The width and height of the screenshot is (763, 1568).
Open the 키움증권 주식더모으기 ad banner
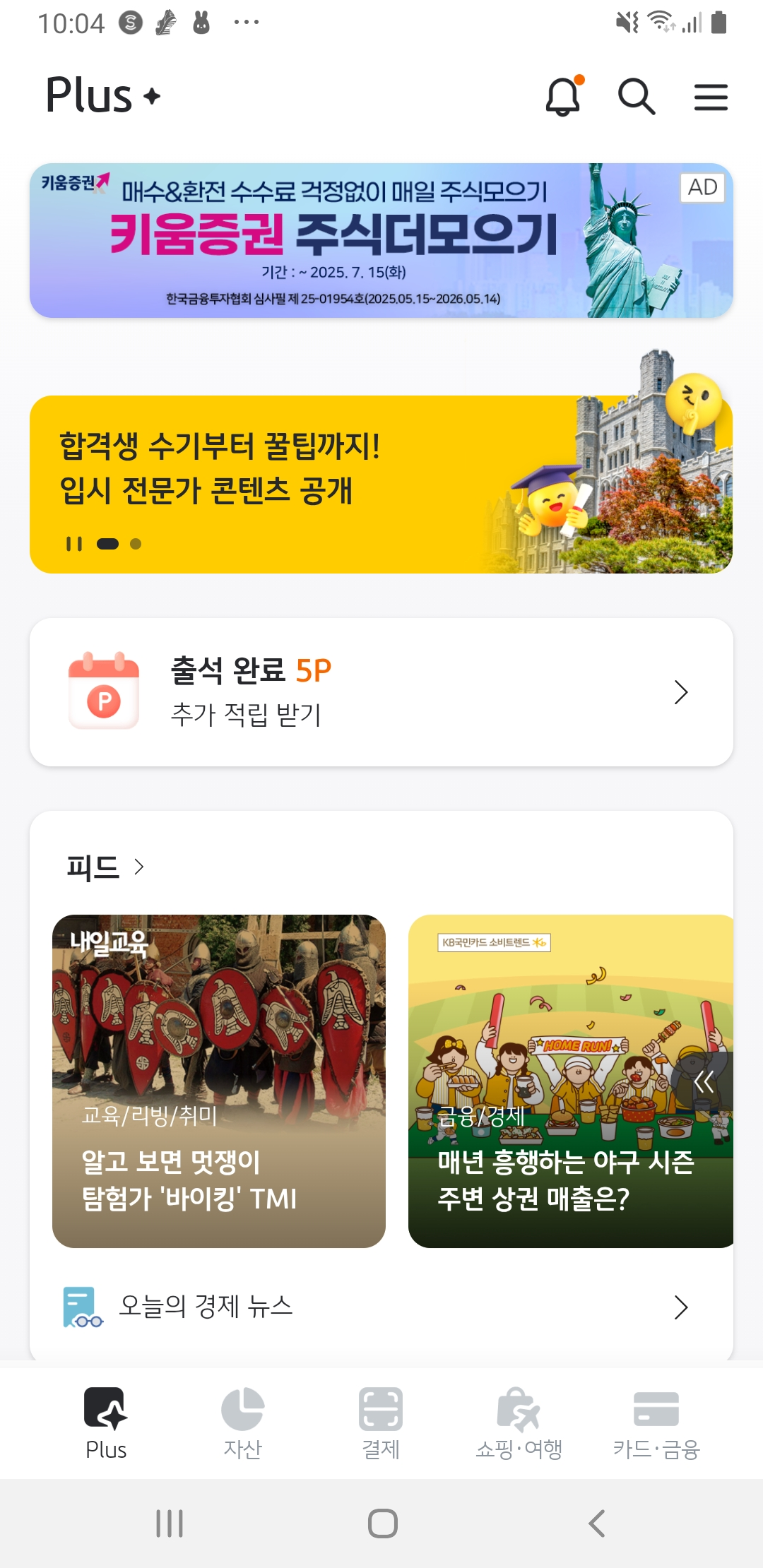click(381, 240)
